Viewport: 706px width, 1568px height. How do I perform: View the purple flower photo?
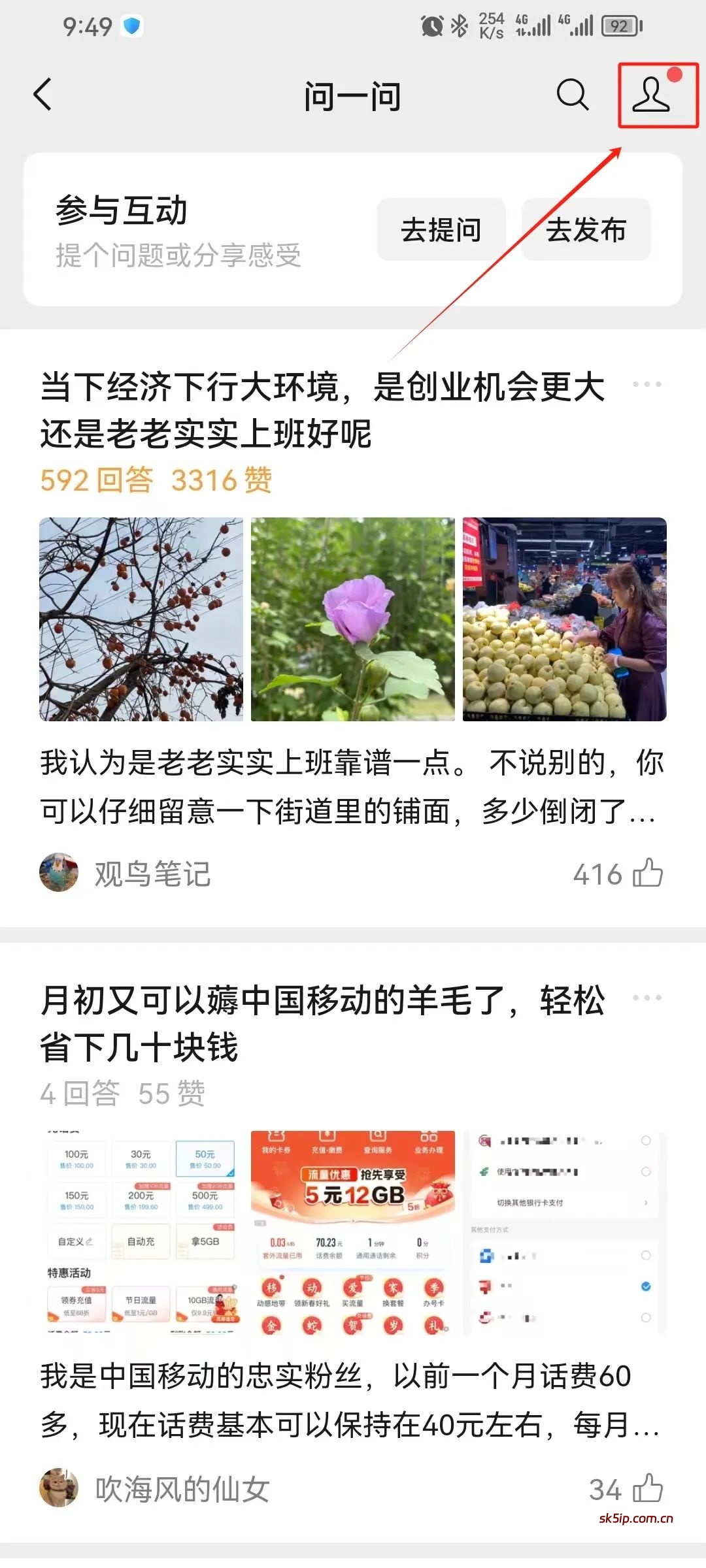(353, 619)
